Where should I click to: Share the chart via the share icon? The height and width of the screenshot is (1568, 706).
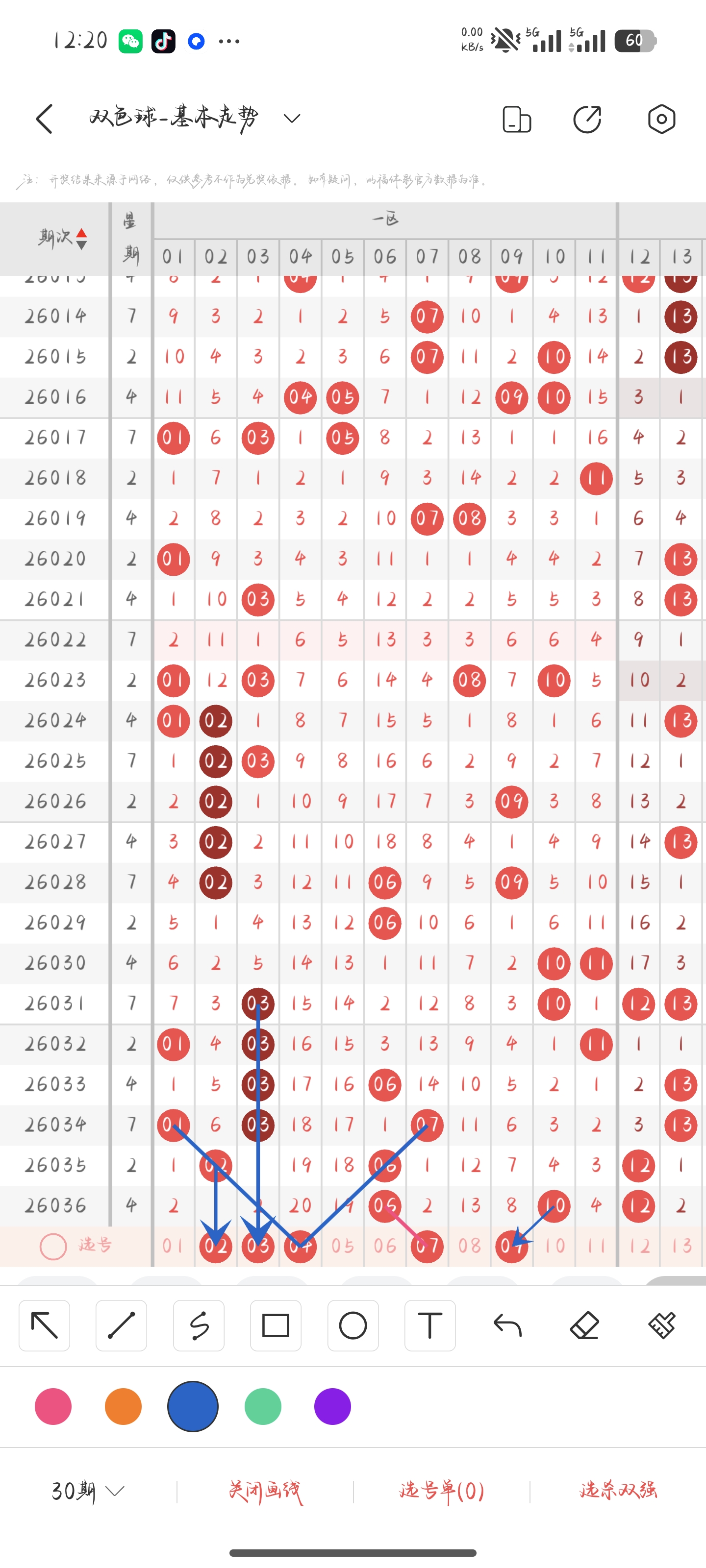click(588, 119)
